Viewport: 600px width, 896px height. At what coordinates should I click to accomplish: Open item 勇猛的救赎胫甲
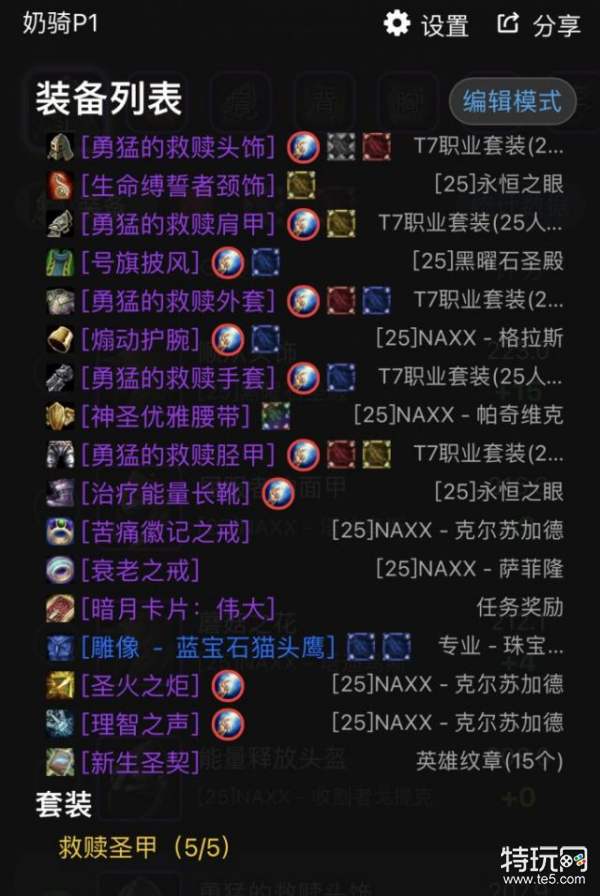point(176,454)
